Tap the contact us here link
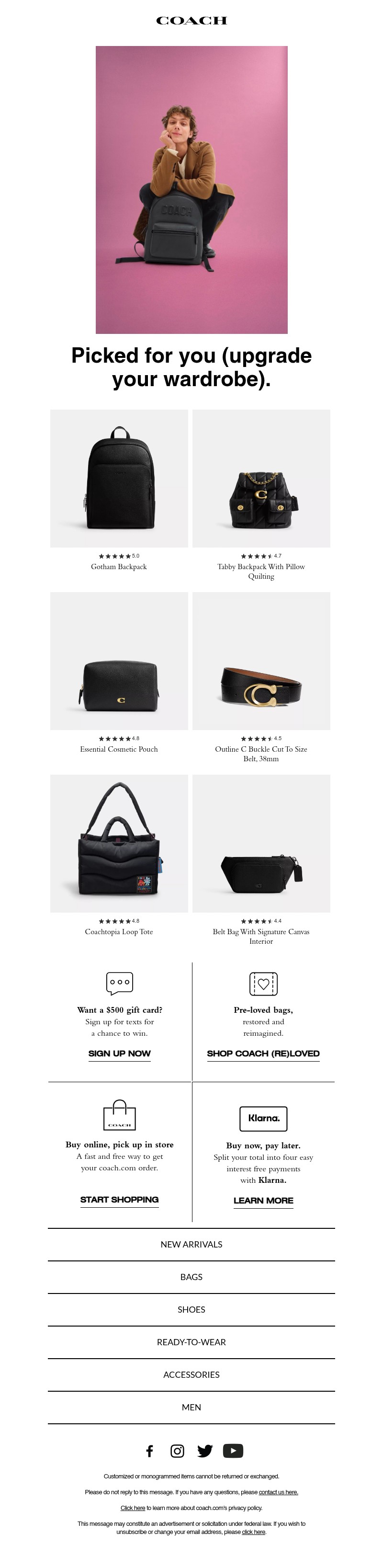383x1568 pixels. 278,1492
